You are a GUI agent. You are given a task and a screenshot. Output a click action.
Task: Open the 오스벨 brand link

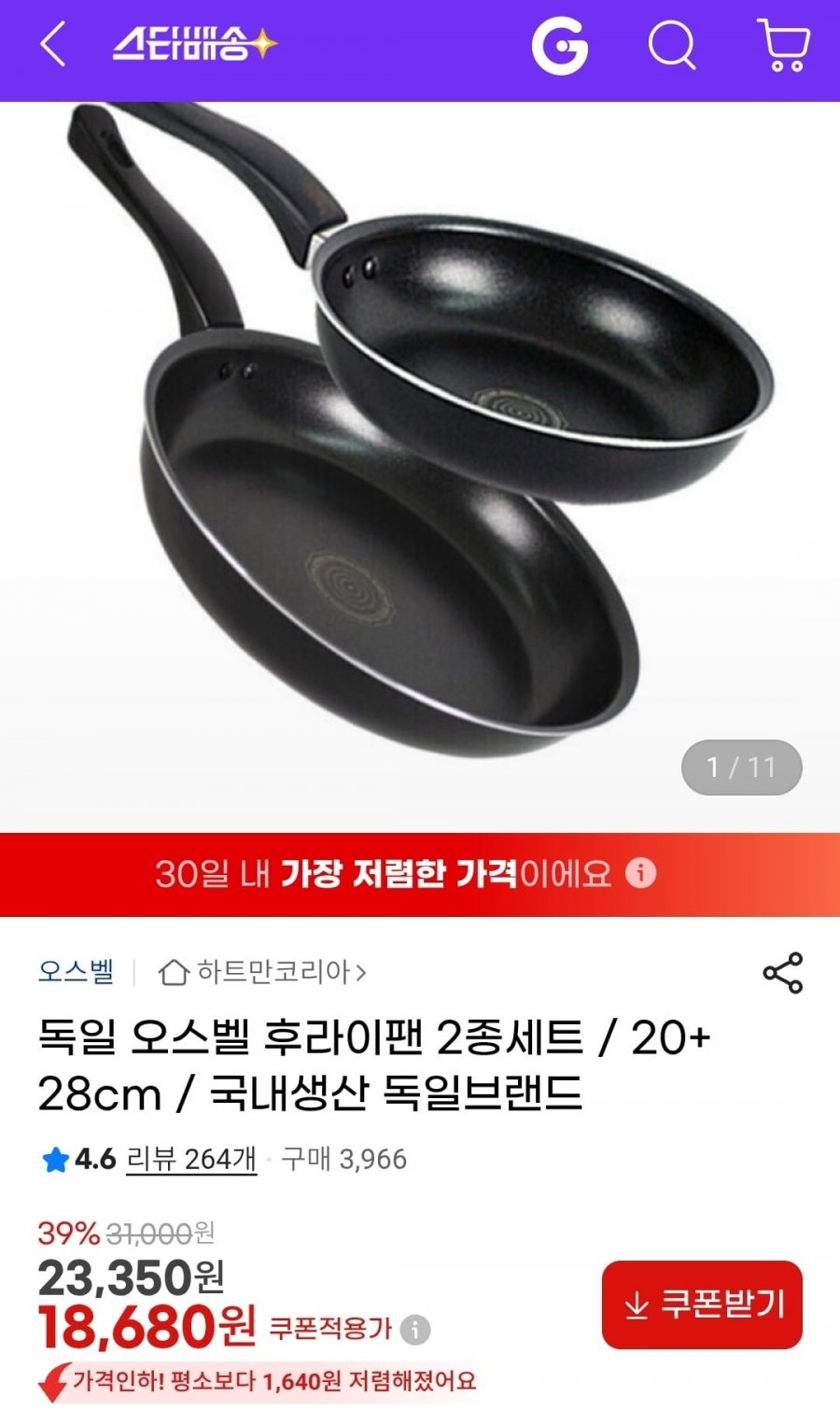click(x=77, y=972)
